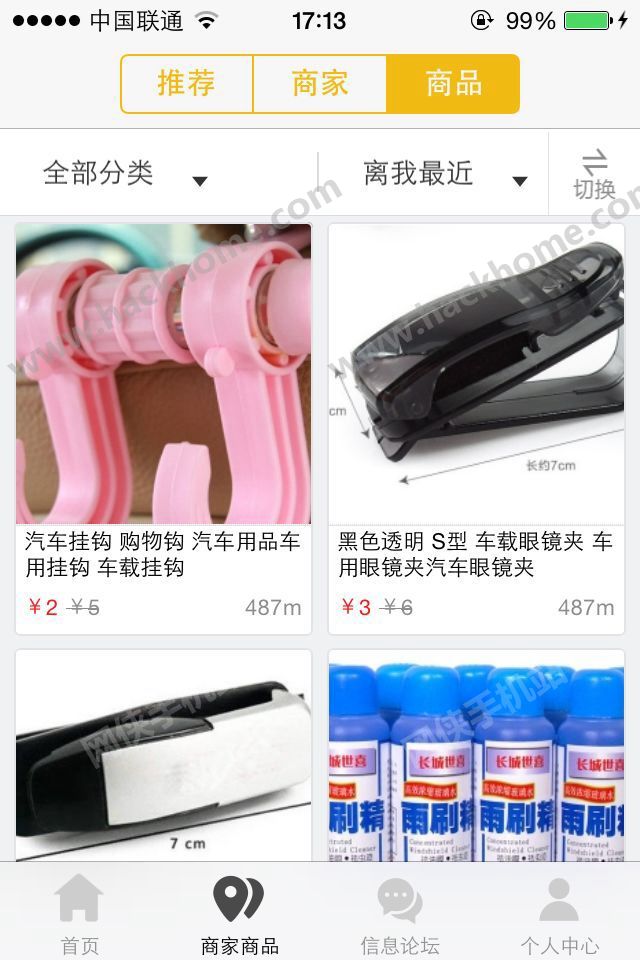
Task: Switch to the 推荐 segment
Action: [187, 84]
